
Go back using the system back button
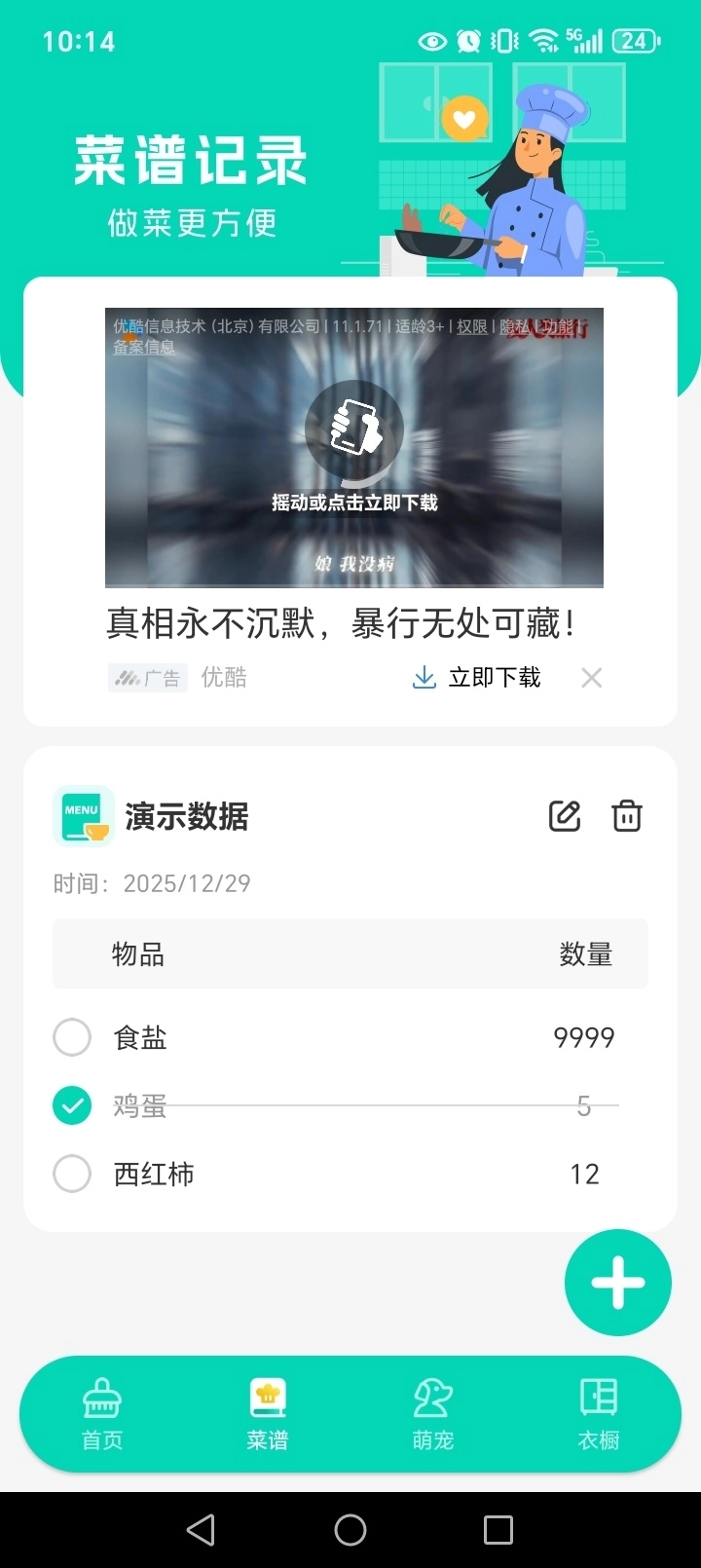[x=202, y=1530]
